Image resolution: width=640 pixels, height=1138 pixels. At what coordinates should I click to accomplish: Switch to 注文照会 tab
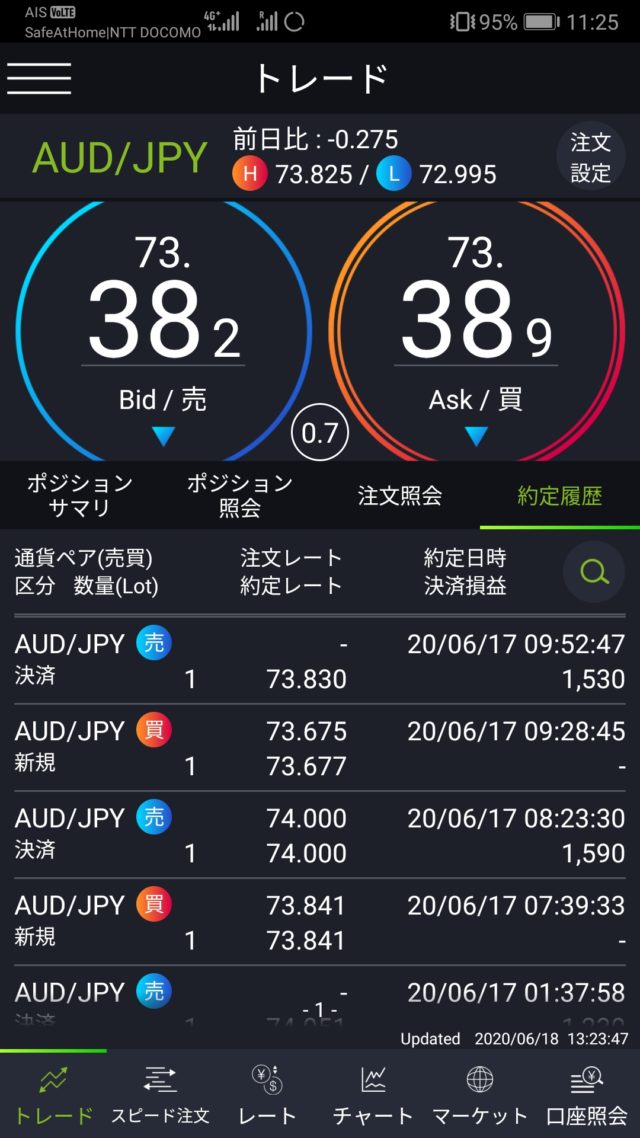(x=400, y=495)
